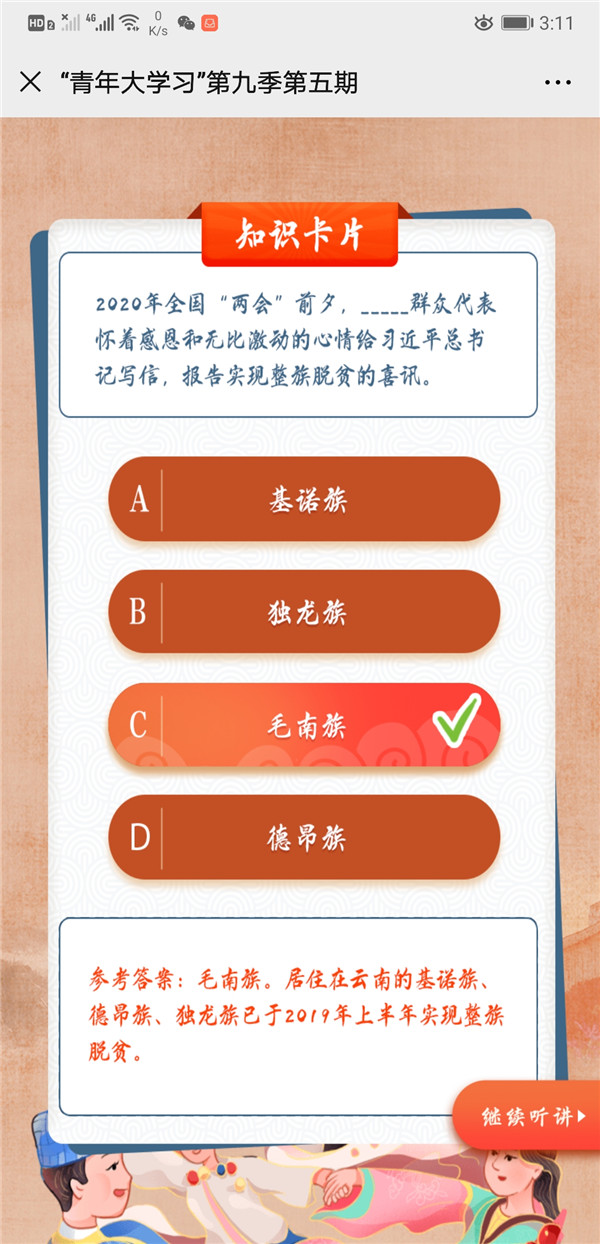Select answer A 基诺族

pyautogui.click(x=304, y=499)
